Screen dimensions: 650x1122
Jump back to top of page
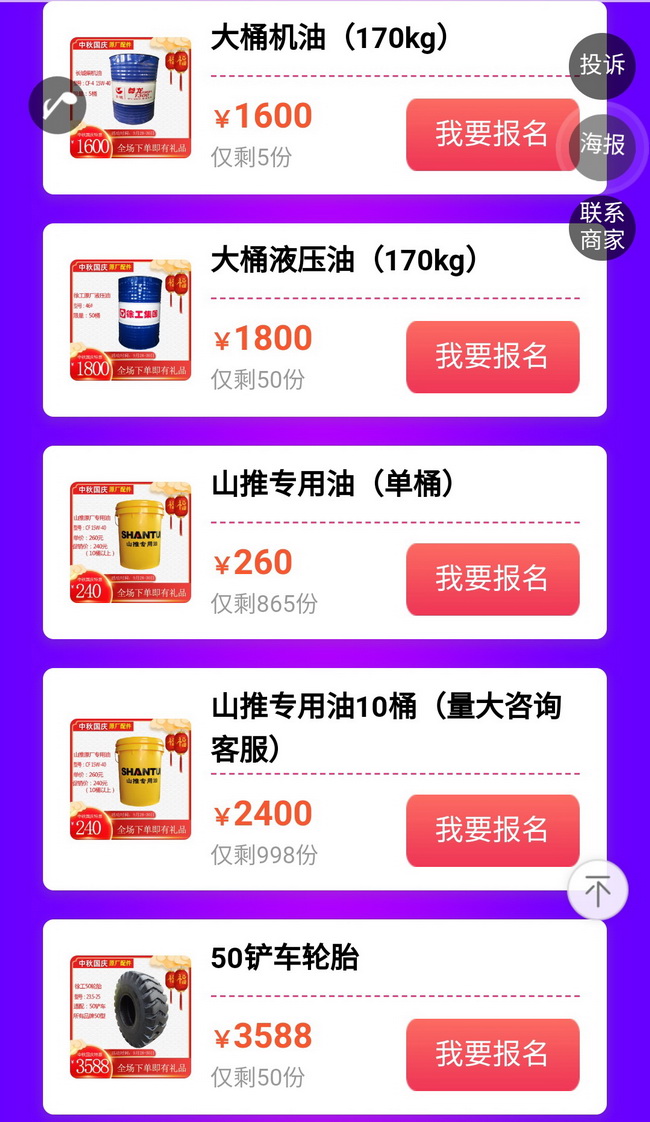click(x=597, y=890)
